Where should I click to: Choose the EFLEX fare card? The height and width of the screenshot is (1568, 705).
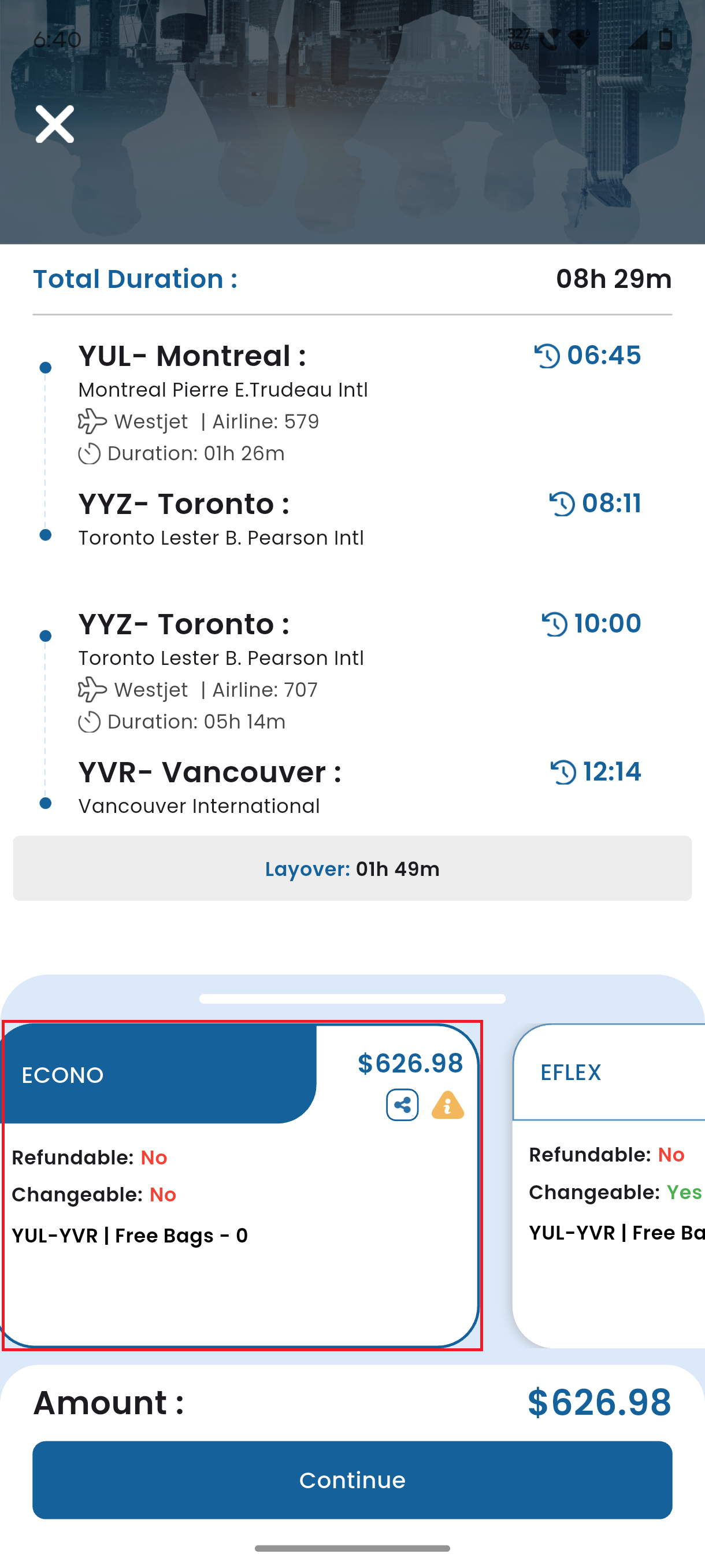[x=609, y=1185]
